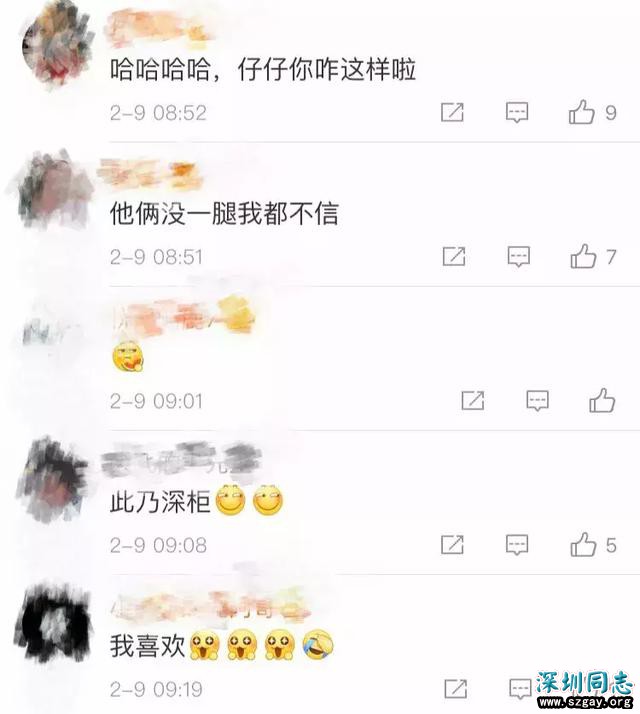Repost the comment "我喜欢"

[x=455, y=688]
